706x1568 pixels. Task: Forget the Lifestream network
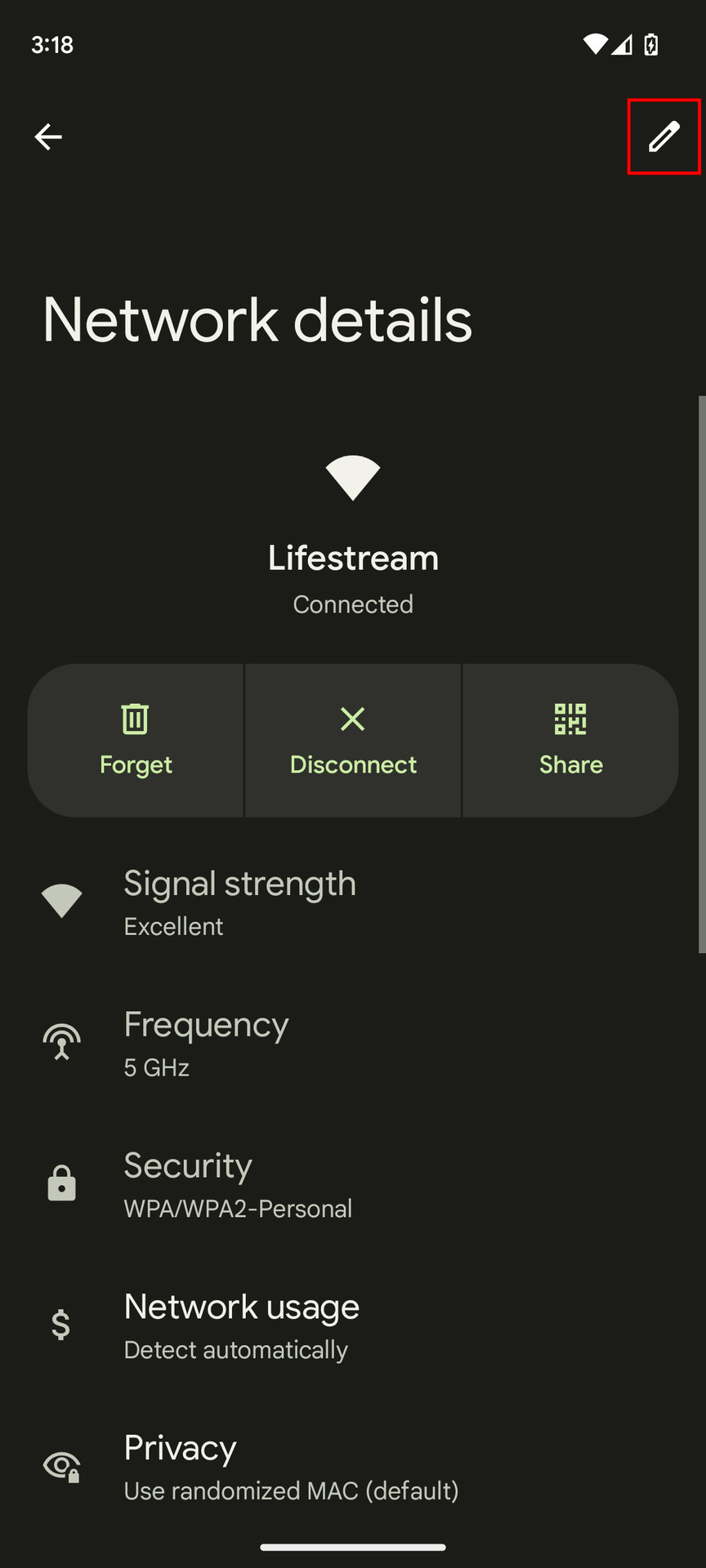pyautogui.click(x=136, y=740)
